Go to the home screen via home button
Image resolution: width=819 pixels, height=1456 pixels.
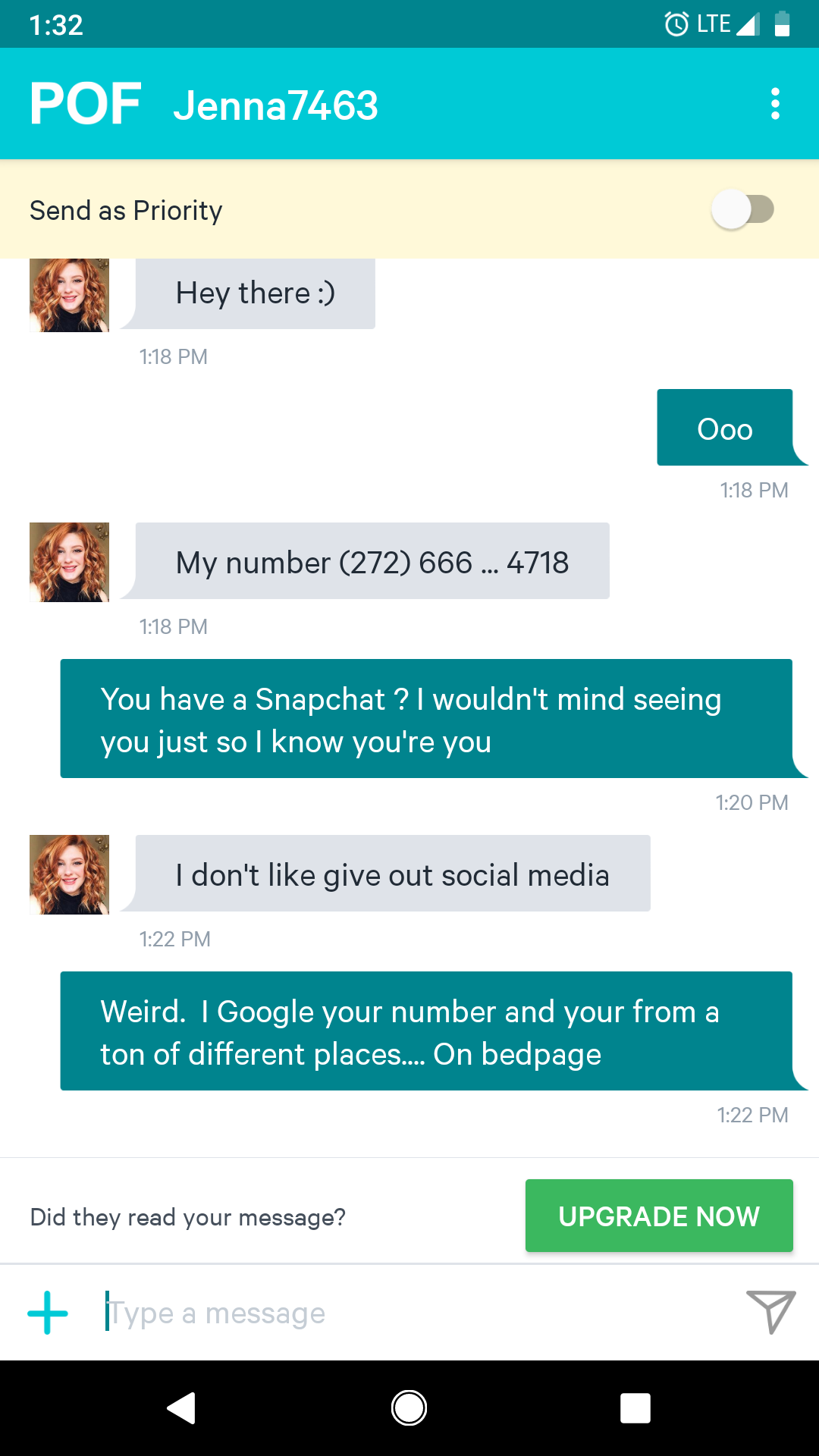point(409,1408)
